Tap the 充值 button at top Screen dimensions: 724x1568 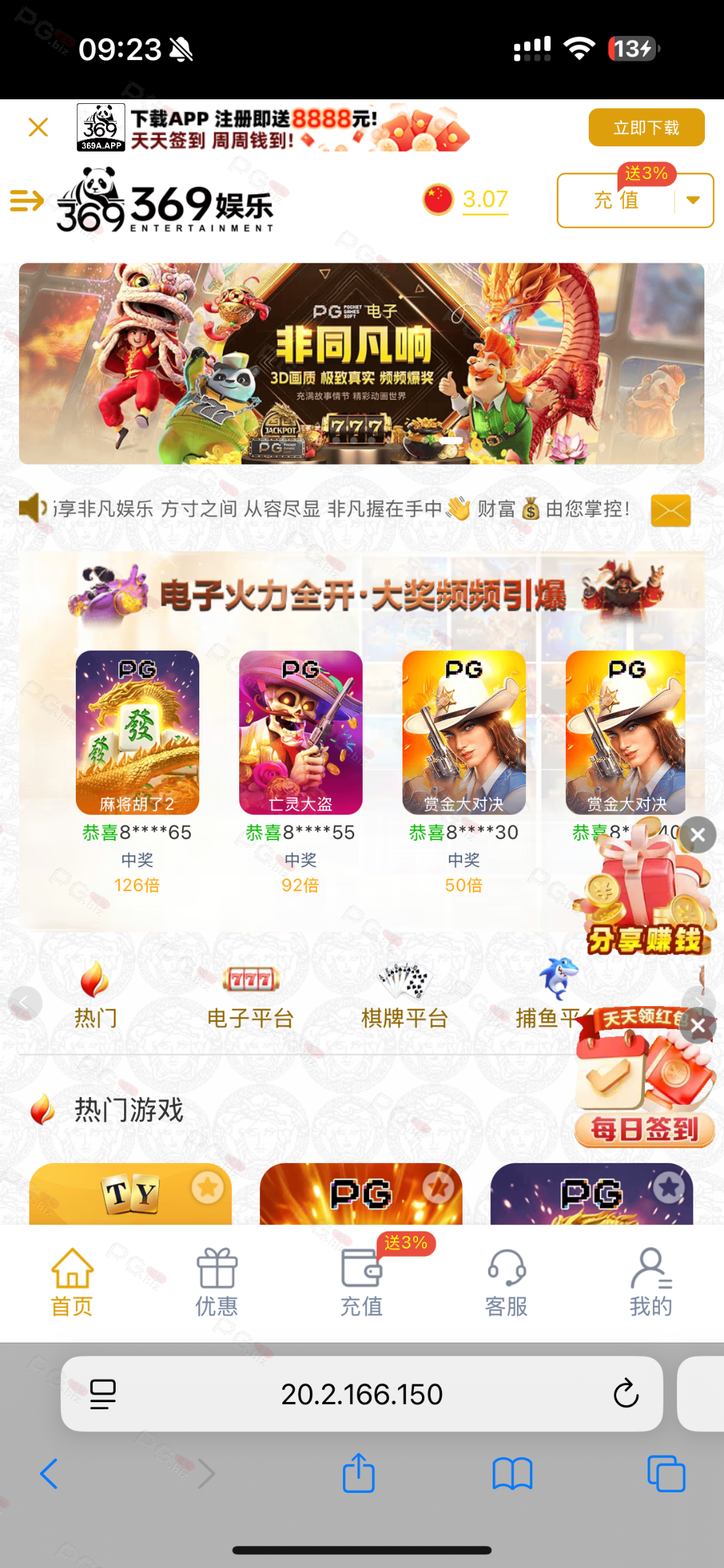point(616,201)
